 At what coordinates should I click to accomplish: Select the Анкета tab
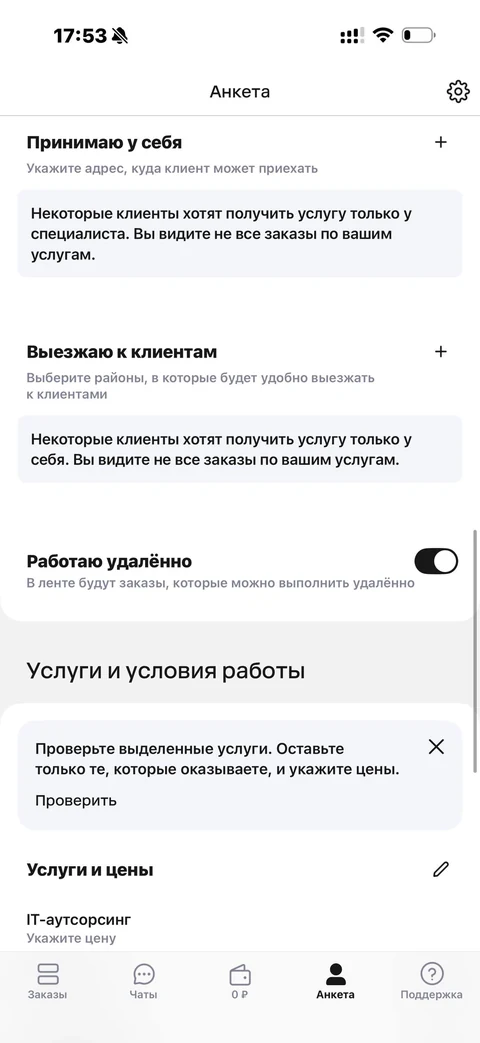click(x=335, y=982)
